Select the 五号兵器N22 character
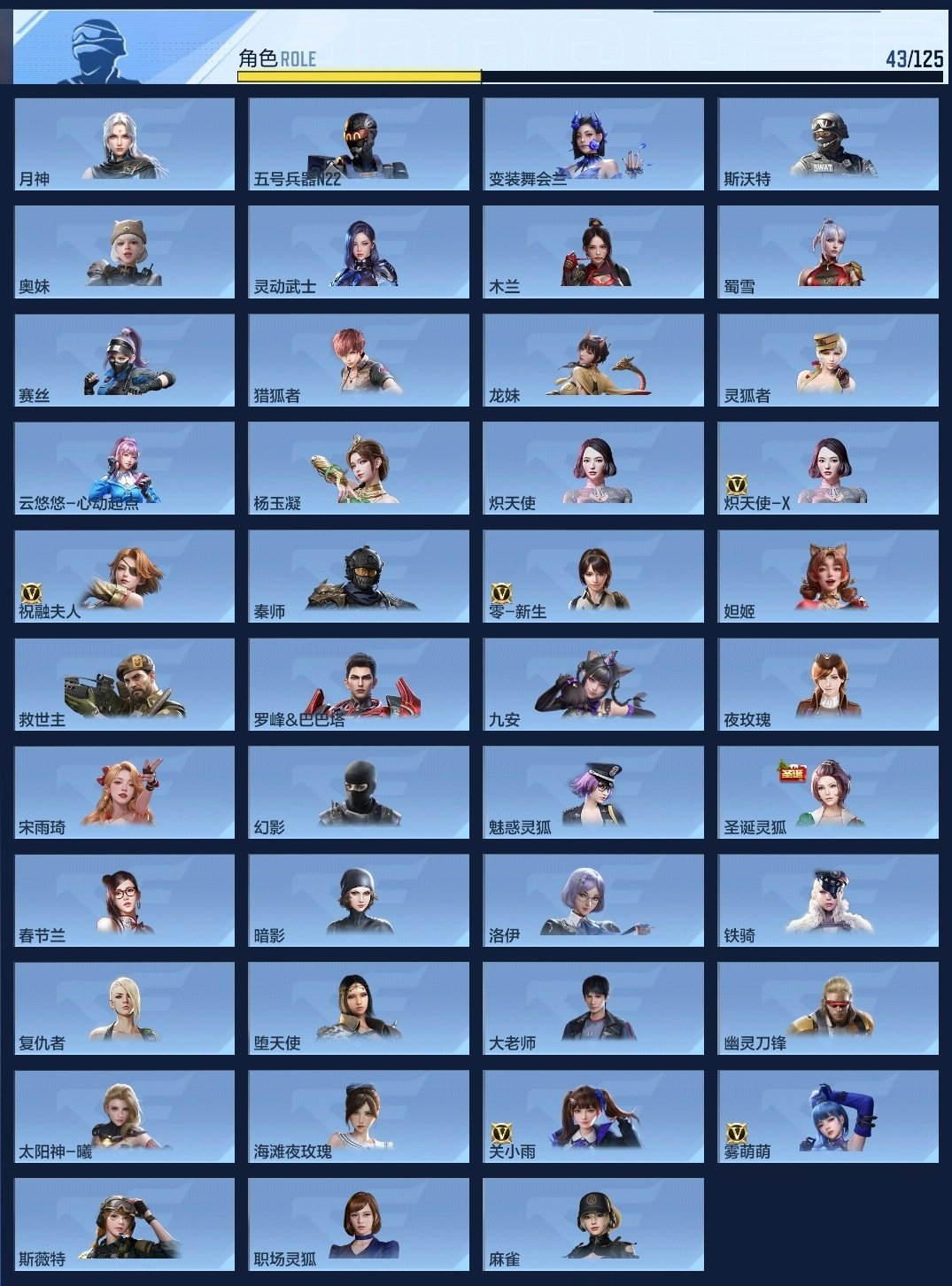 pos(359,143)
